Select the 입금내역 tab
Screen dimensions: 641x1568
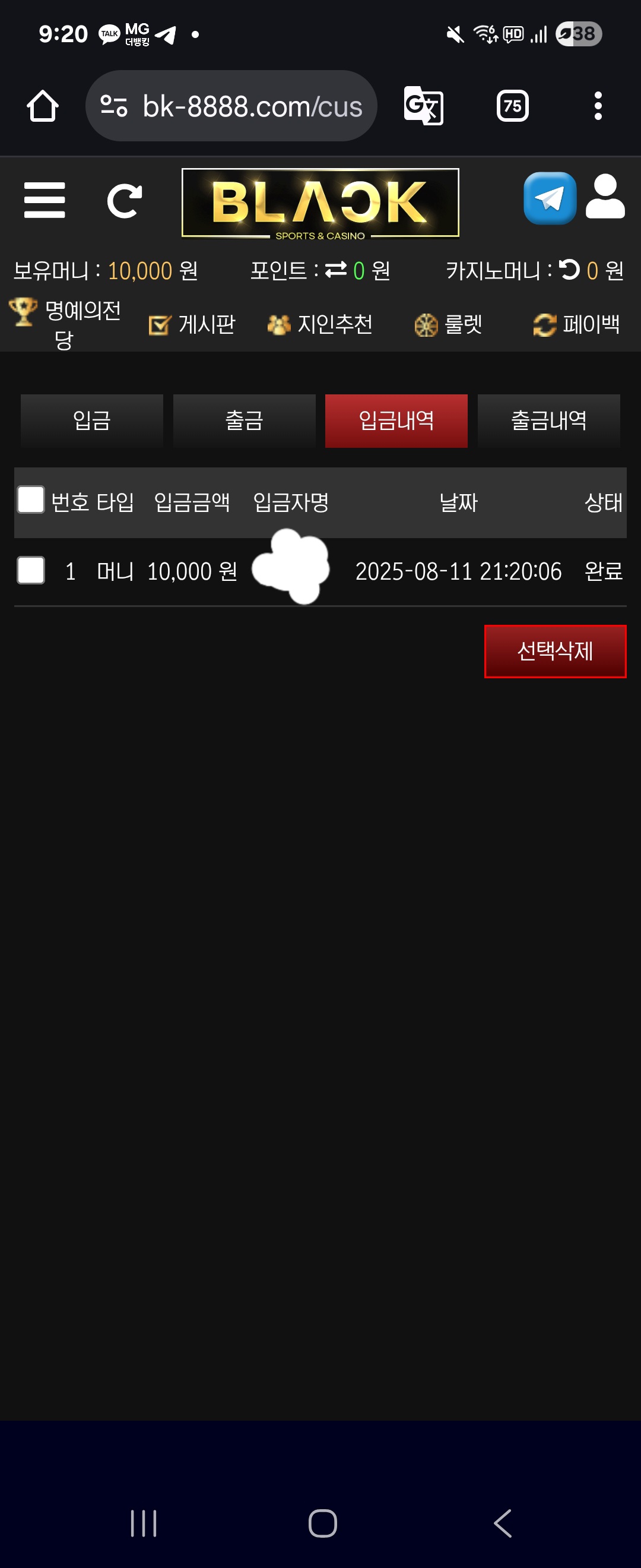(396, 421)
